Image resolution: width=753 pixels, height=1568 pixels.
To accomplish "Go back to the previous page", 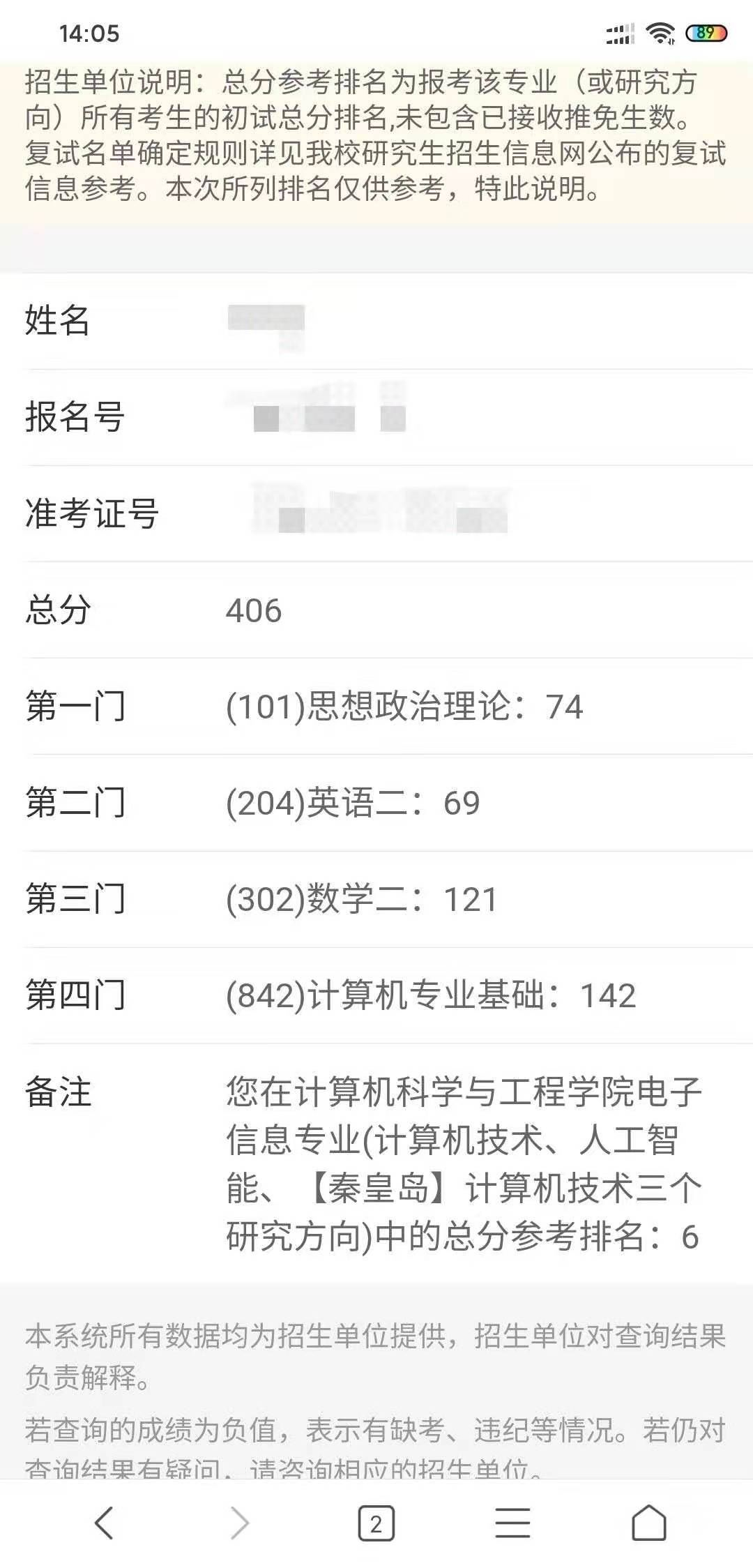I will click(103, 1522).
